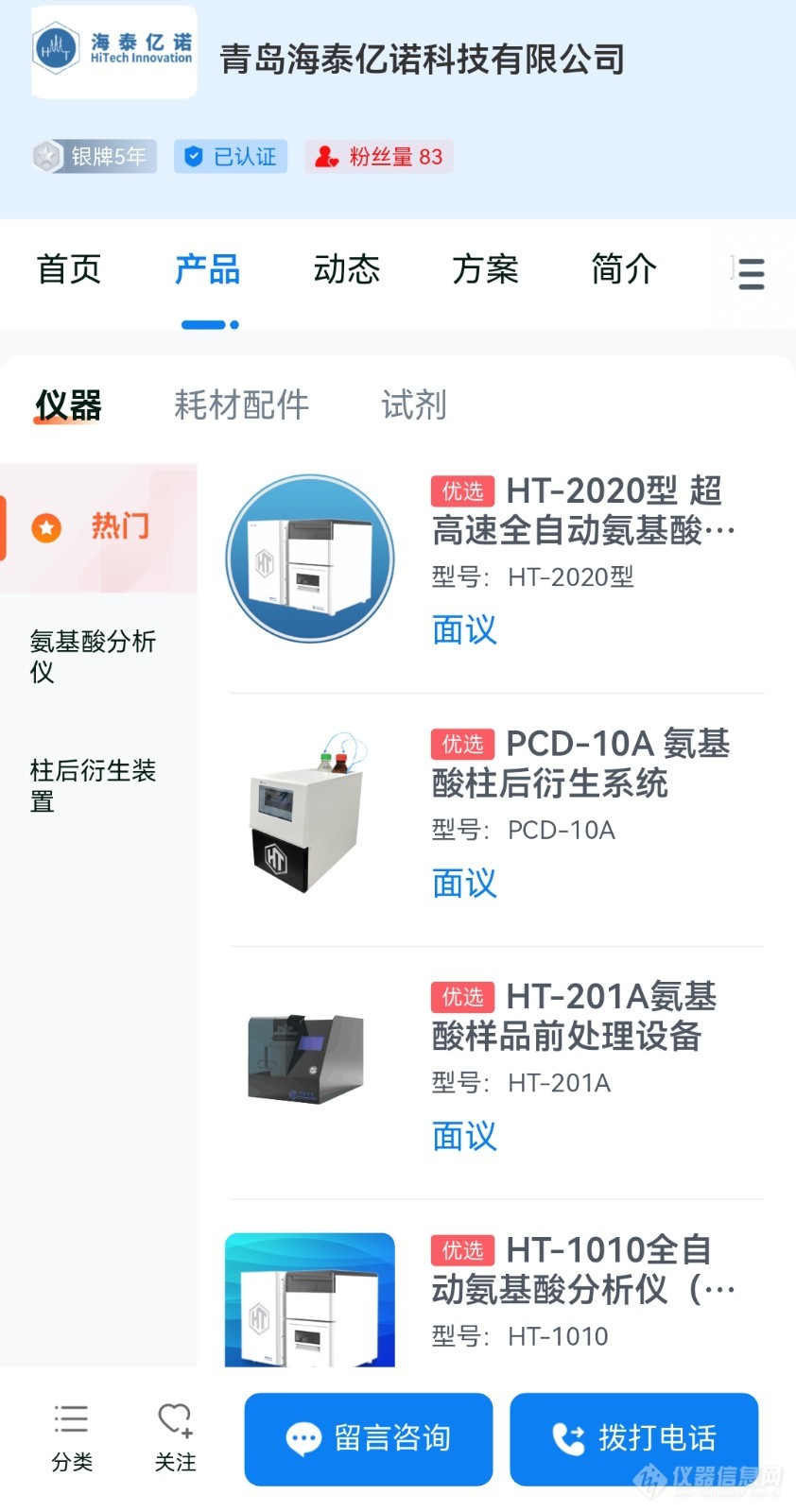Open the HT-201A 样品前处理设备 product
This screenshot has width=796, height=1512.
pyautogui.click(x=573, y=1016)
